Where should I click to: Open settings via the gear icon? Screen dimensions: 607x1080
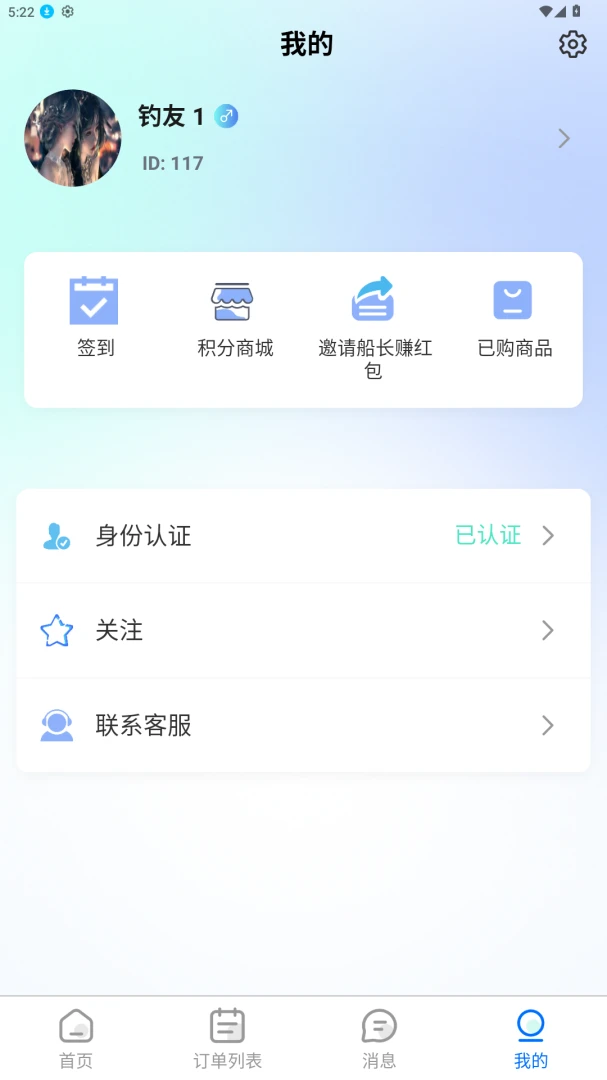pos(572,45)
